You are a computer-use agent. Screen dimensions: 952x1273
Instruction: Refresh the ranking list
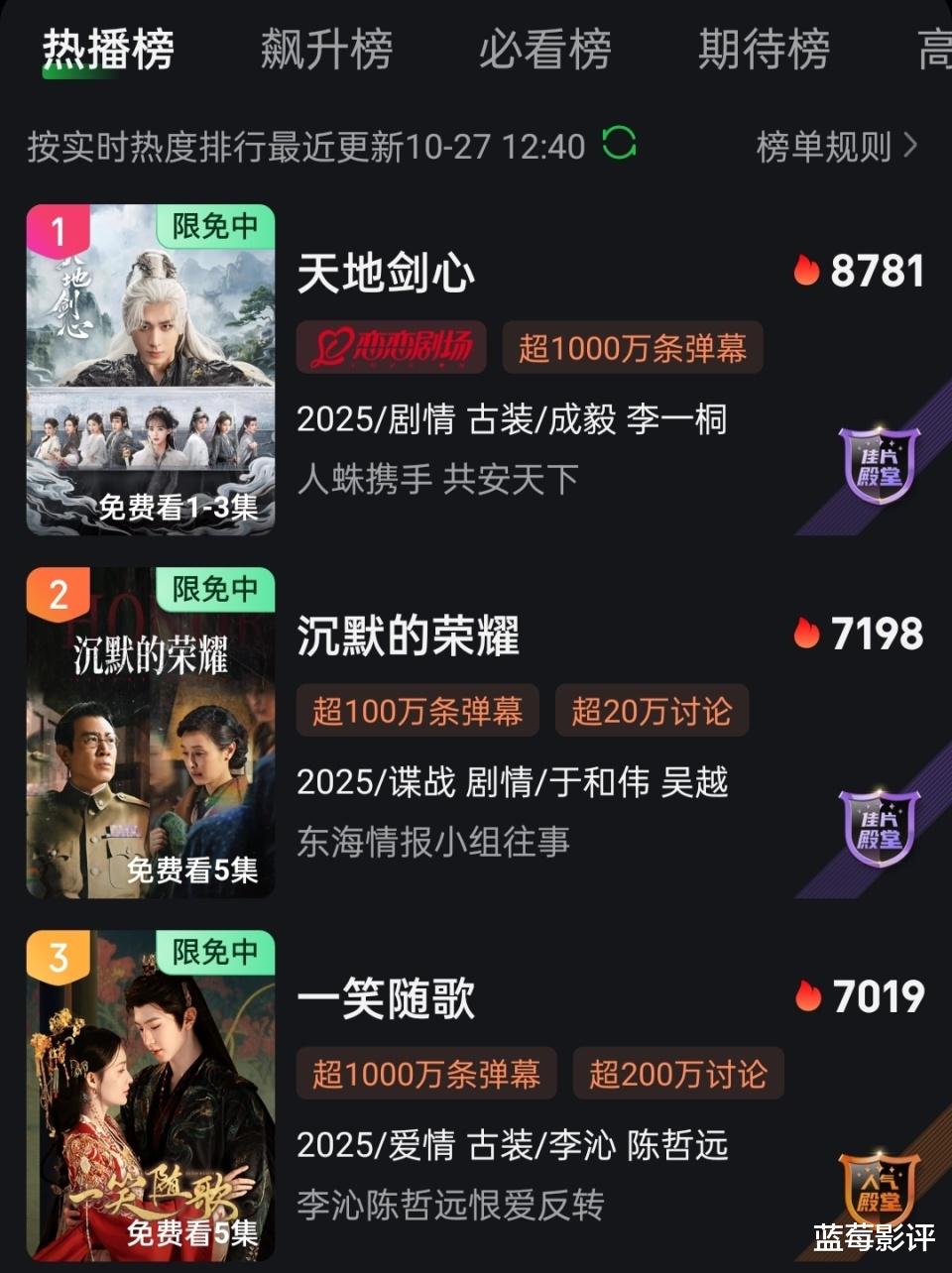click(619, 145)
